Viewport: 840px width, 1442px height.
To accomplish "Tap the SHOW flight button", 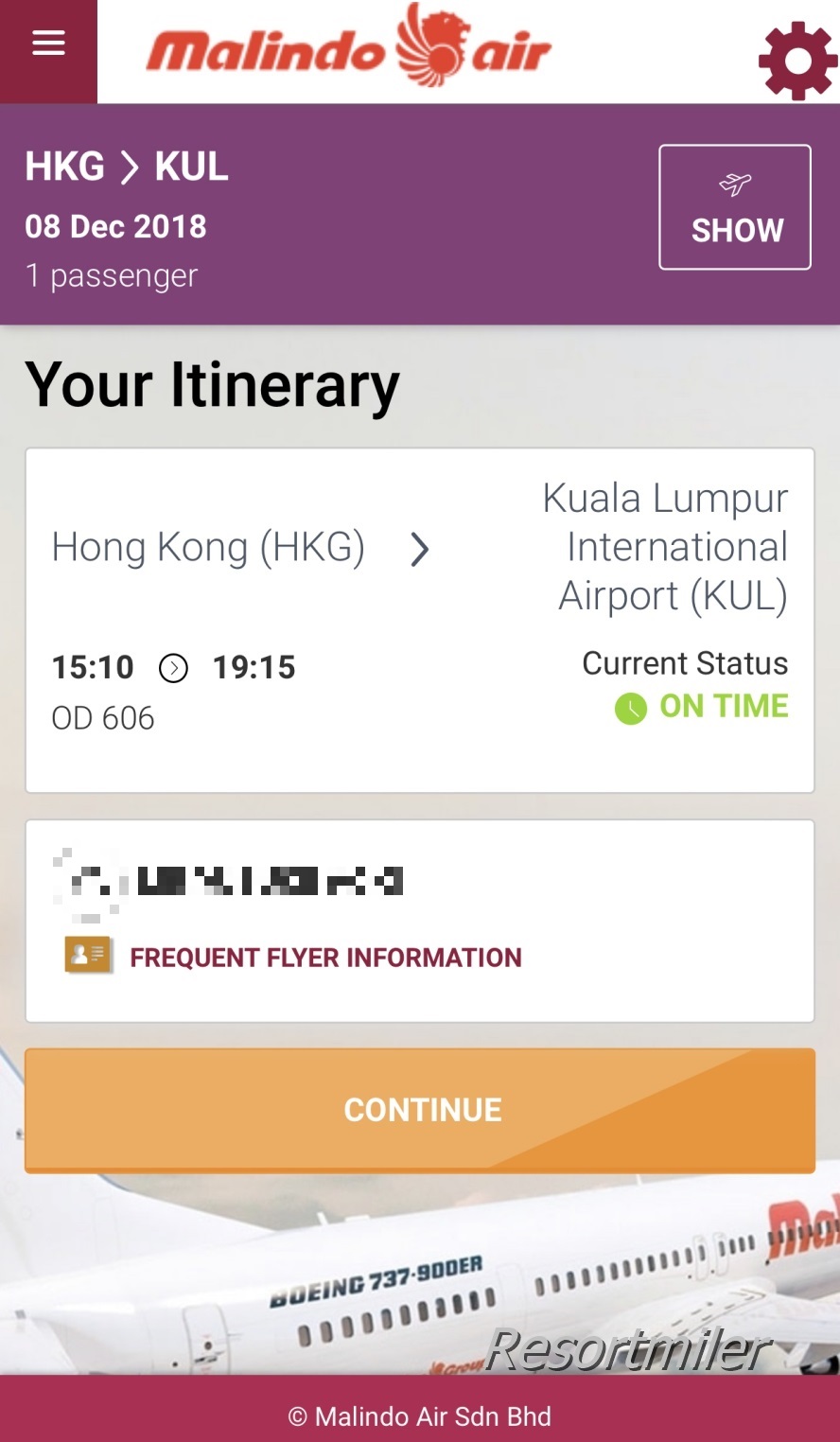I will [735, 207].
